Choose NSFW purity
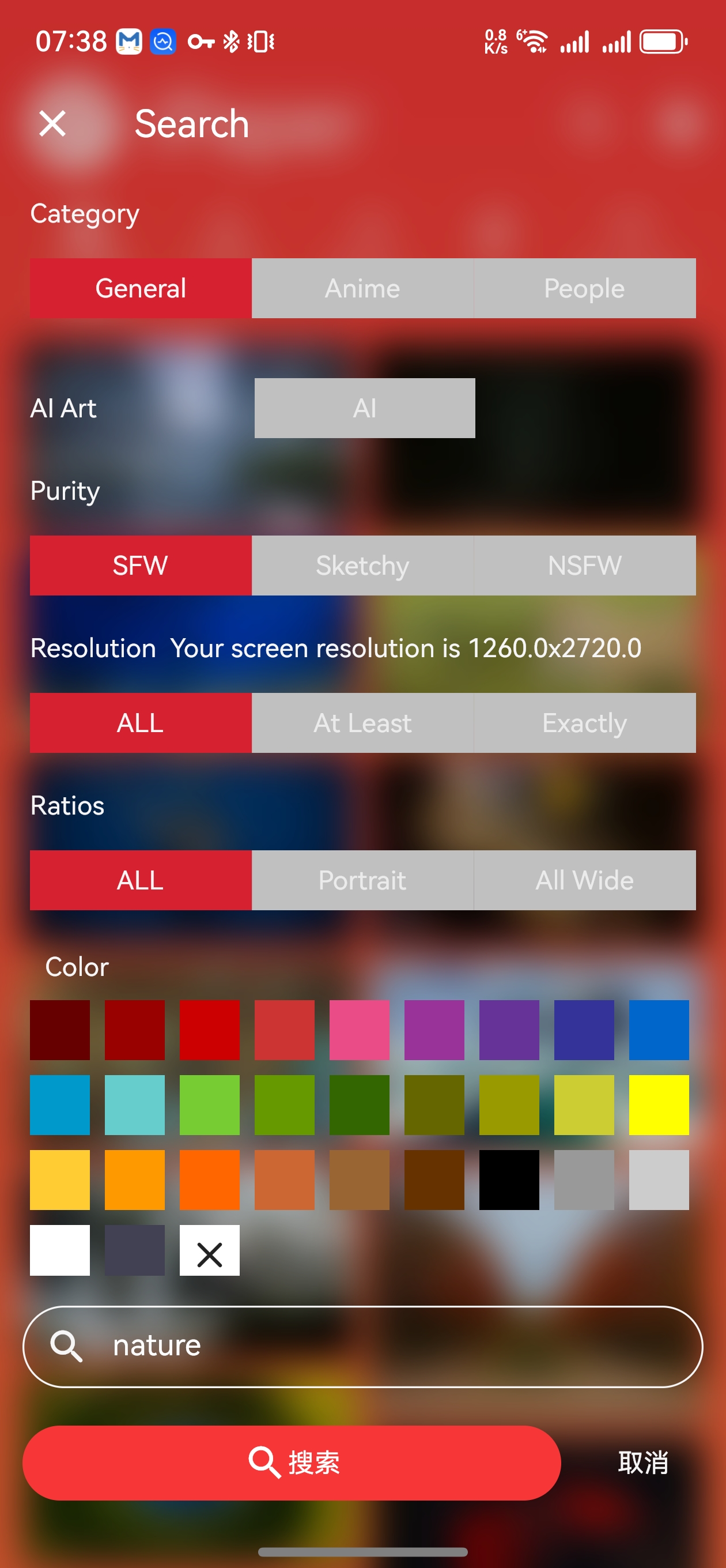 [x=584, y=566]
